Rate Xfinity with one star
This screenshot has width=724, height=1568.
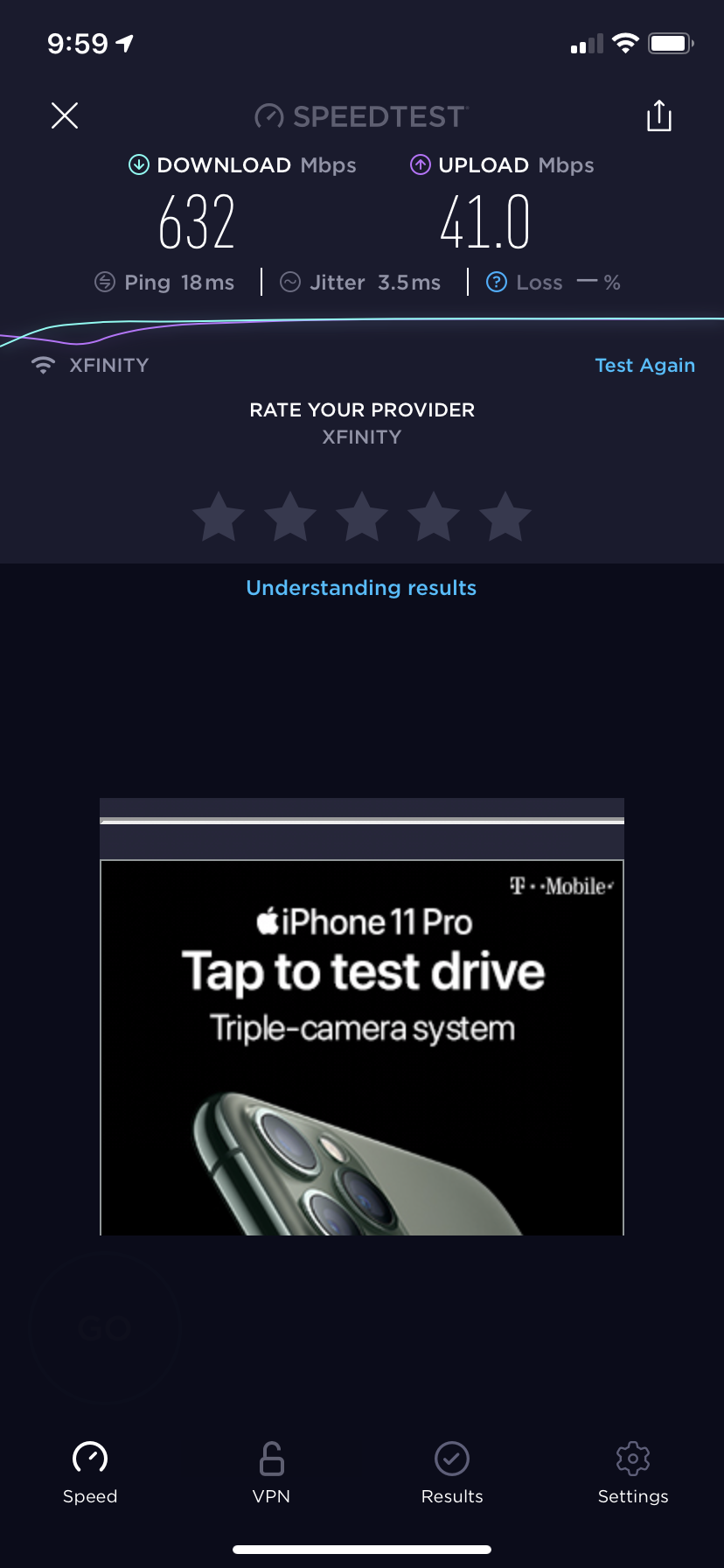[x=219, y=517]
